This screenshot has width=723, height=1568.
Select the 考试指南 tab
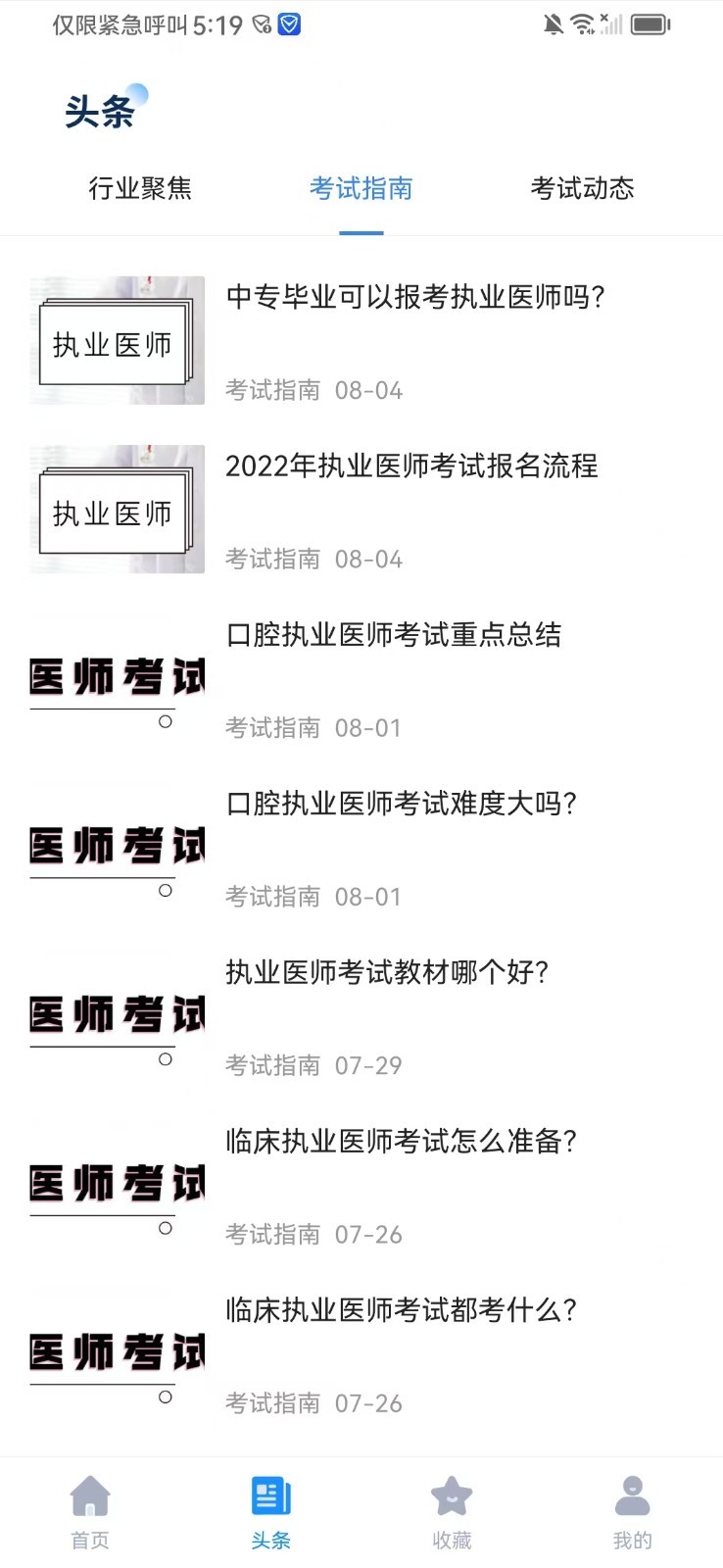tap(361, 188)
